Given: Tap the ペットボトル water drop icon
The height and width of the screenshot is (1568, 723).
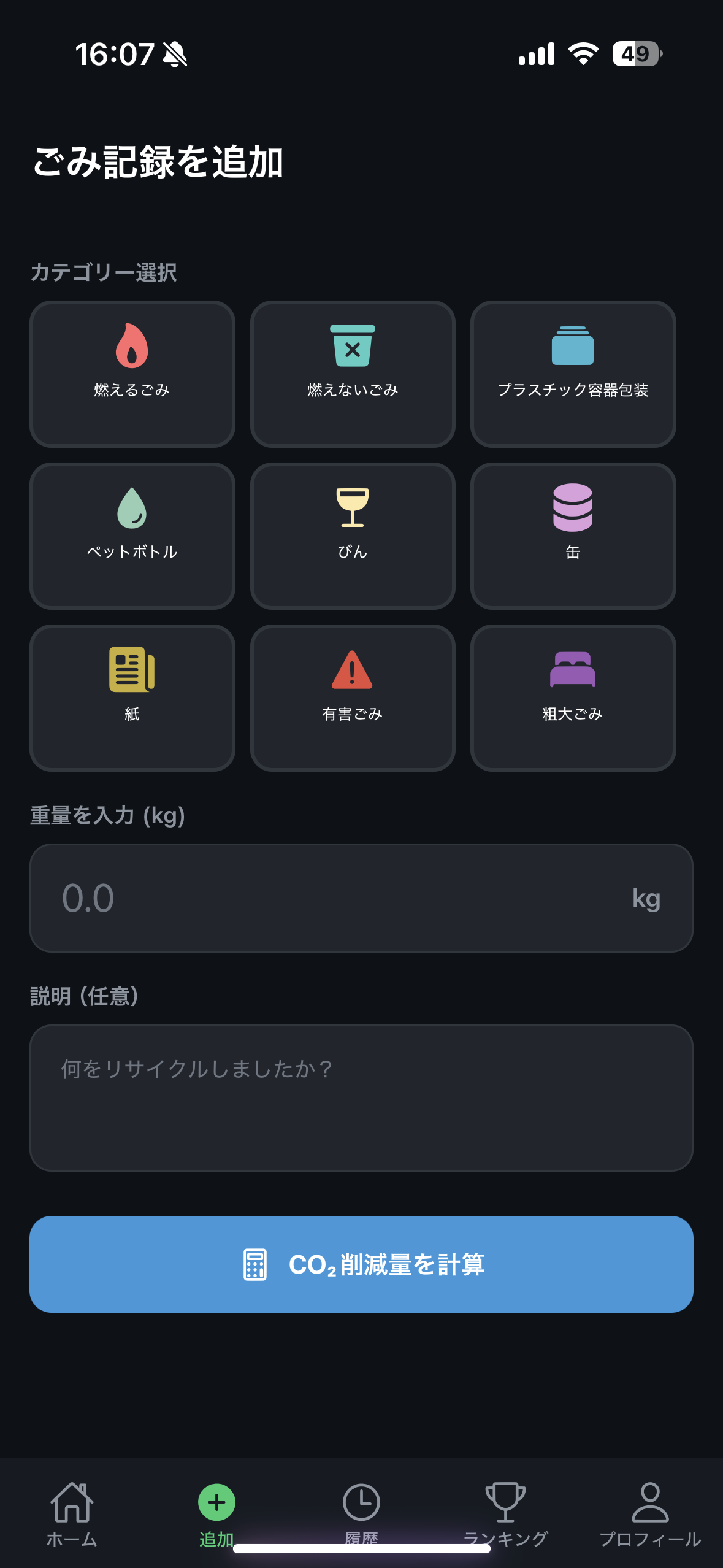Looking at the screenshot, I should [x=132, y=506].
